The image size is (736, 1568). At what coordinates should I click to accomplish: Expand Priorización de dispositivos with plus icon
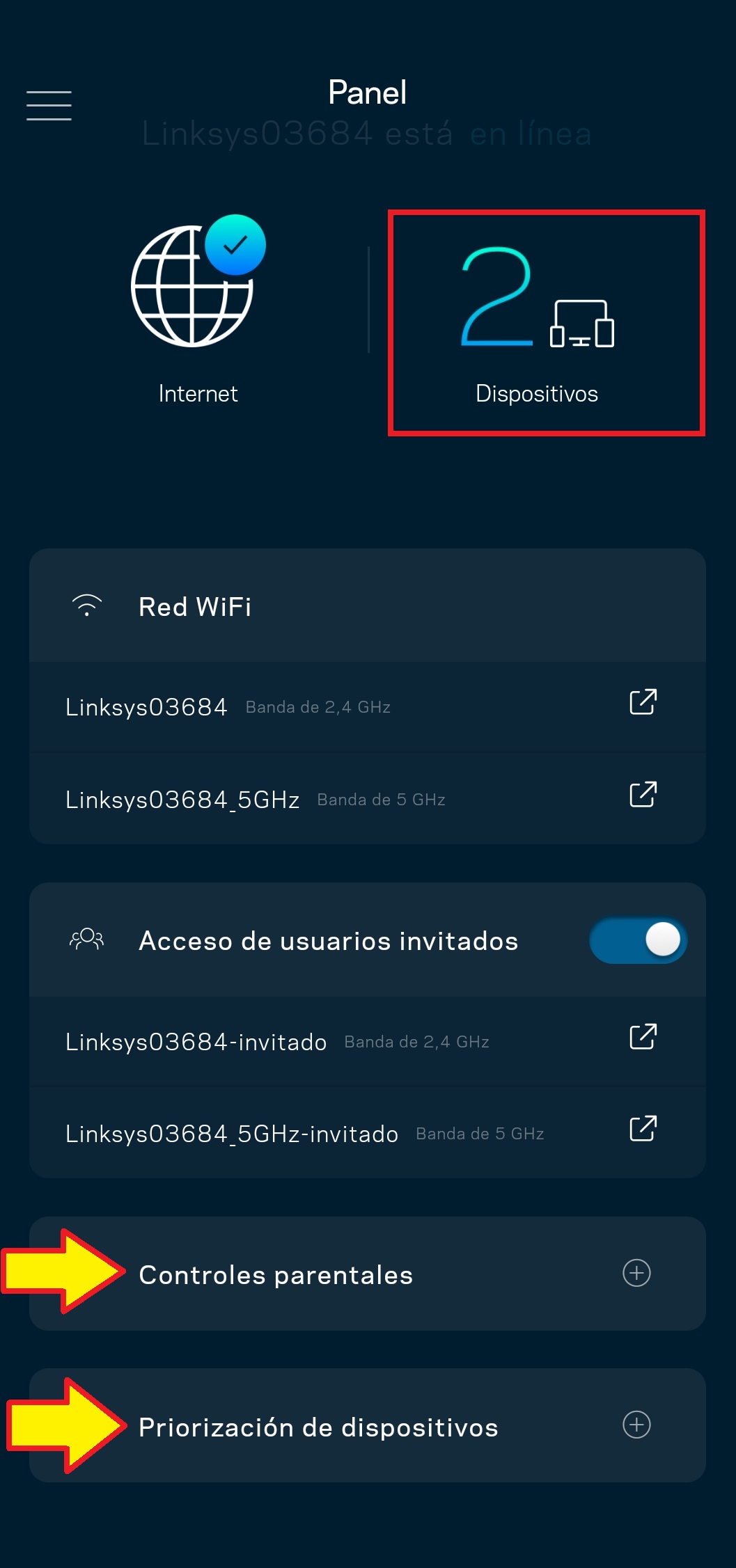636,1425
